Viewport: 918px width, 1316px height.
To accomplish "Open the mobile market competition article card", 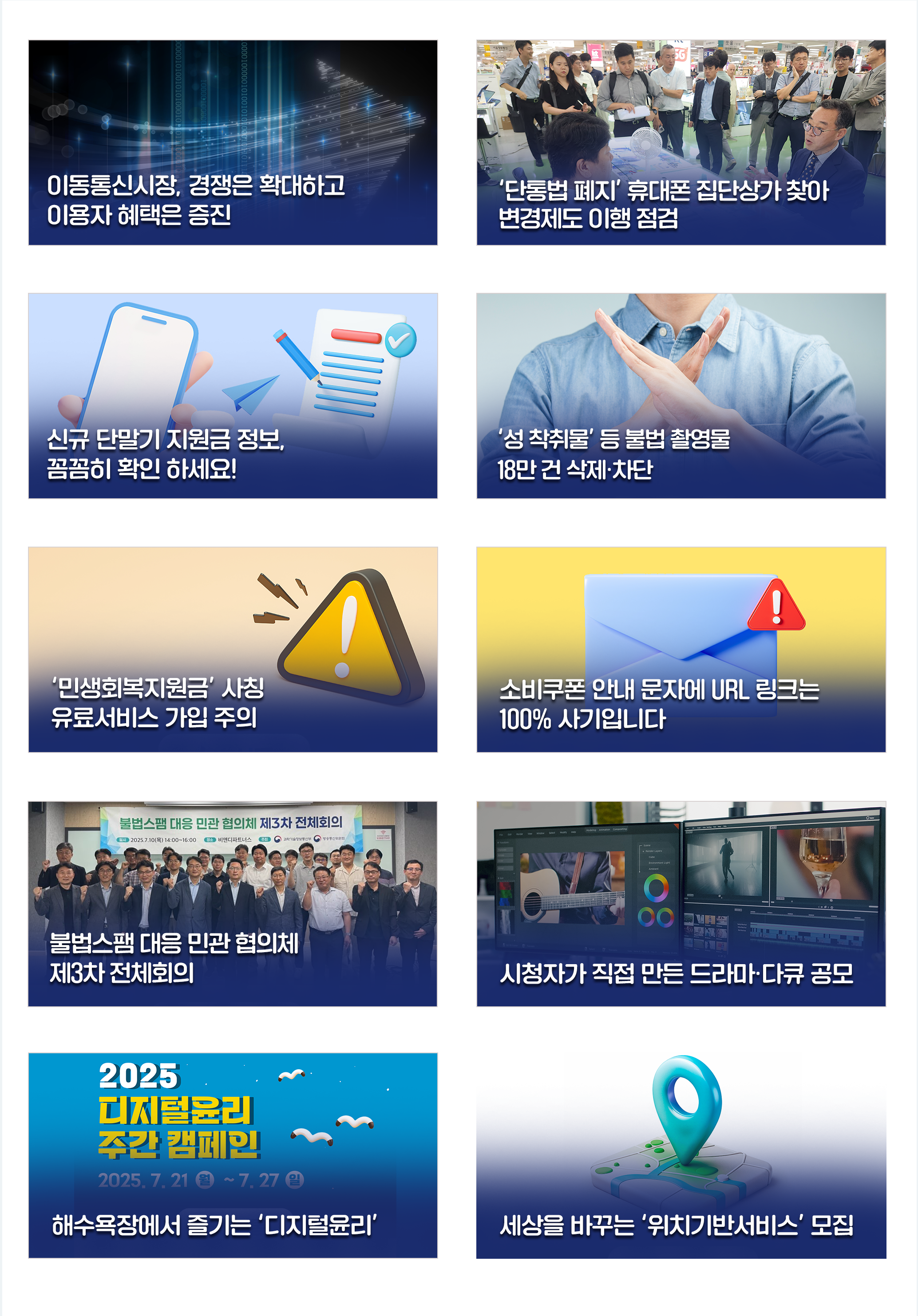I will click(x=233, y=143).
